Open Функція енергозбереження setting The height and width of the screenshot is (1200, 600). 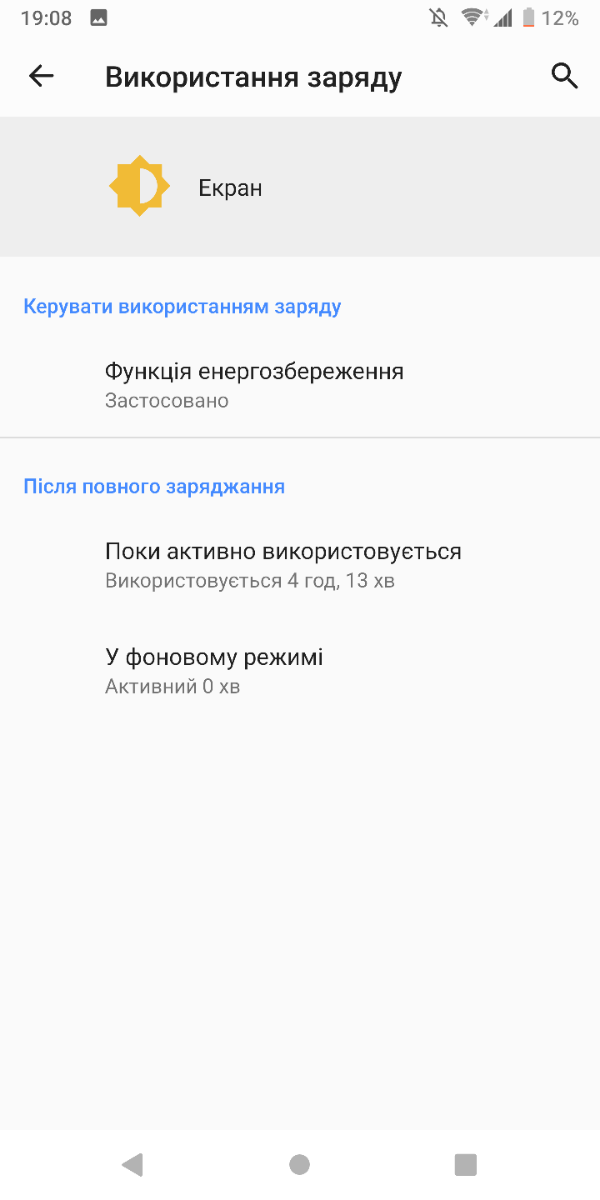[300, 385]
